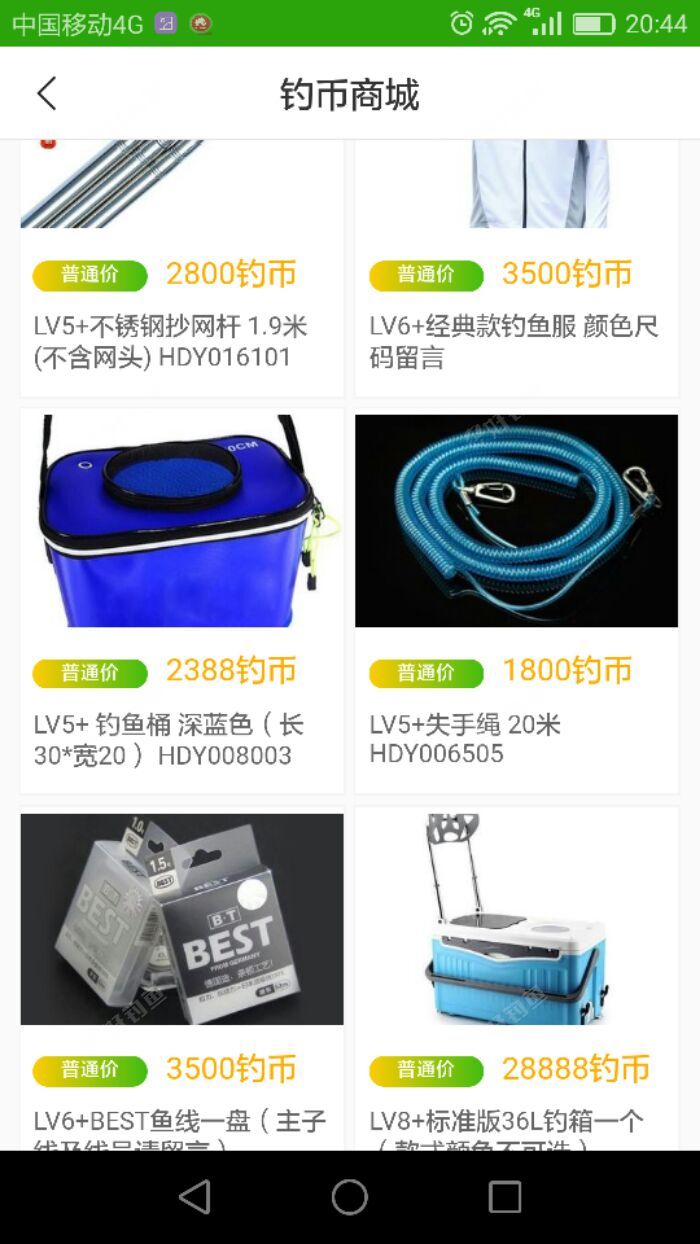The image size is (700, 1244).
Task: Open system recent apps
Action: point(504,1196)
